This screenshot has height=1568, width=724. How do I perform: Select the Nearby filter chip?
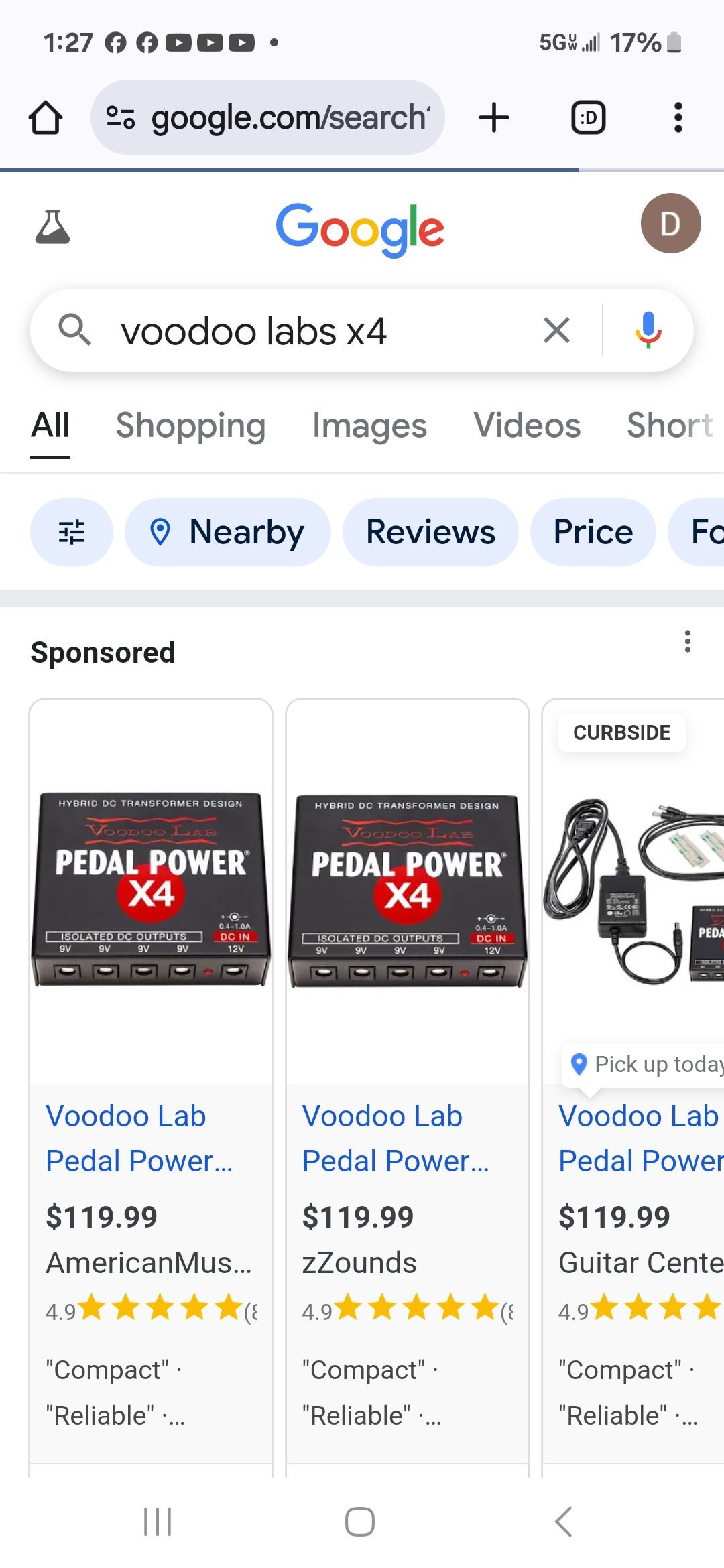[x=227, y=532]
